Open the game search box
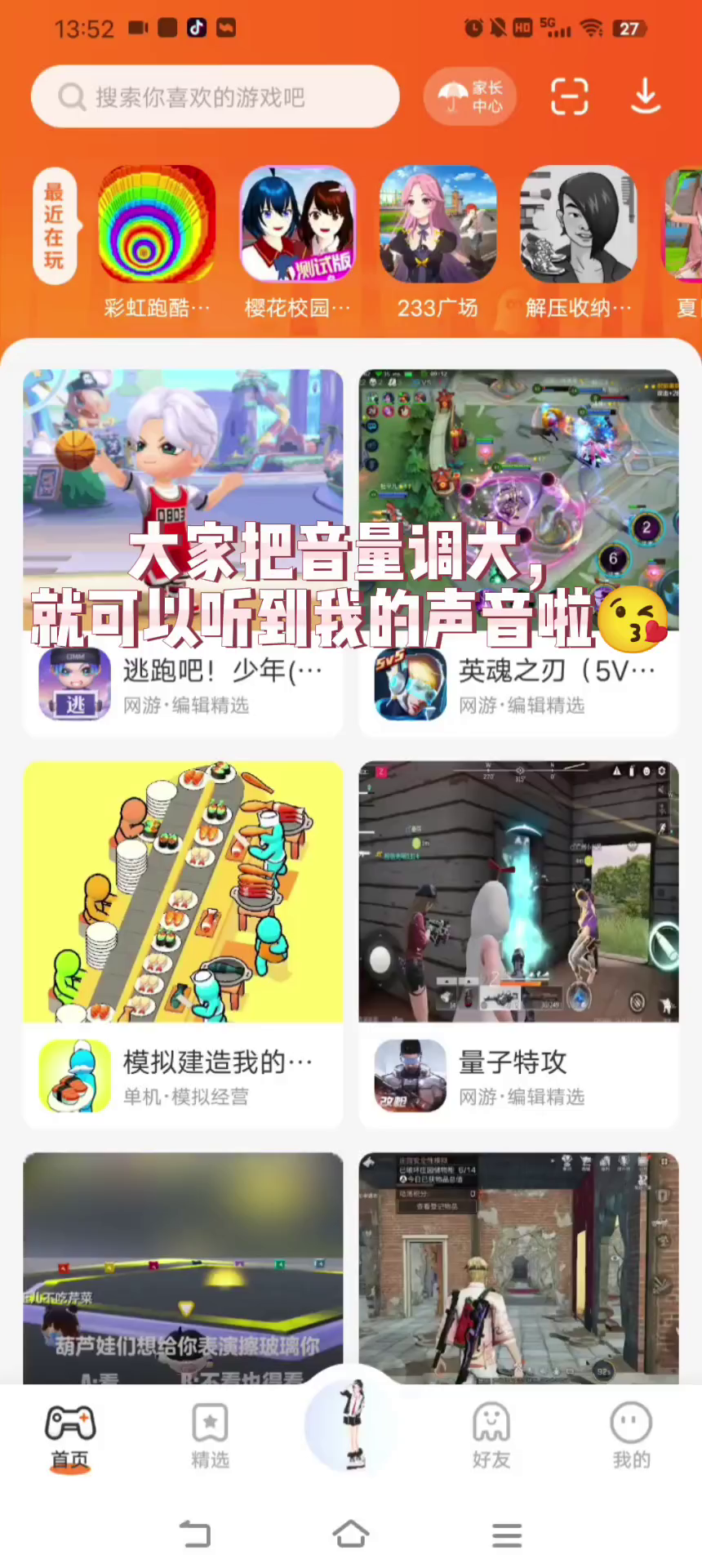Image resolution: width=702 pixels, height=1568 pixels. 214,97
